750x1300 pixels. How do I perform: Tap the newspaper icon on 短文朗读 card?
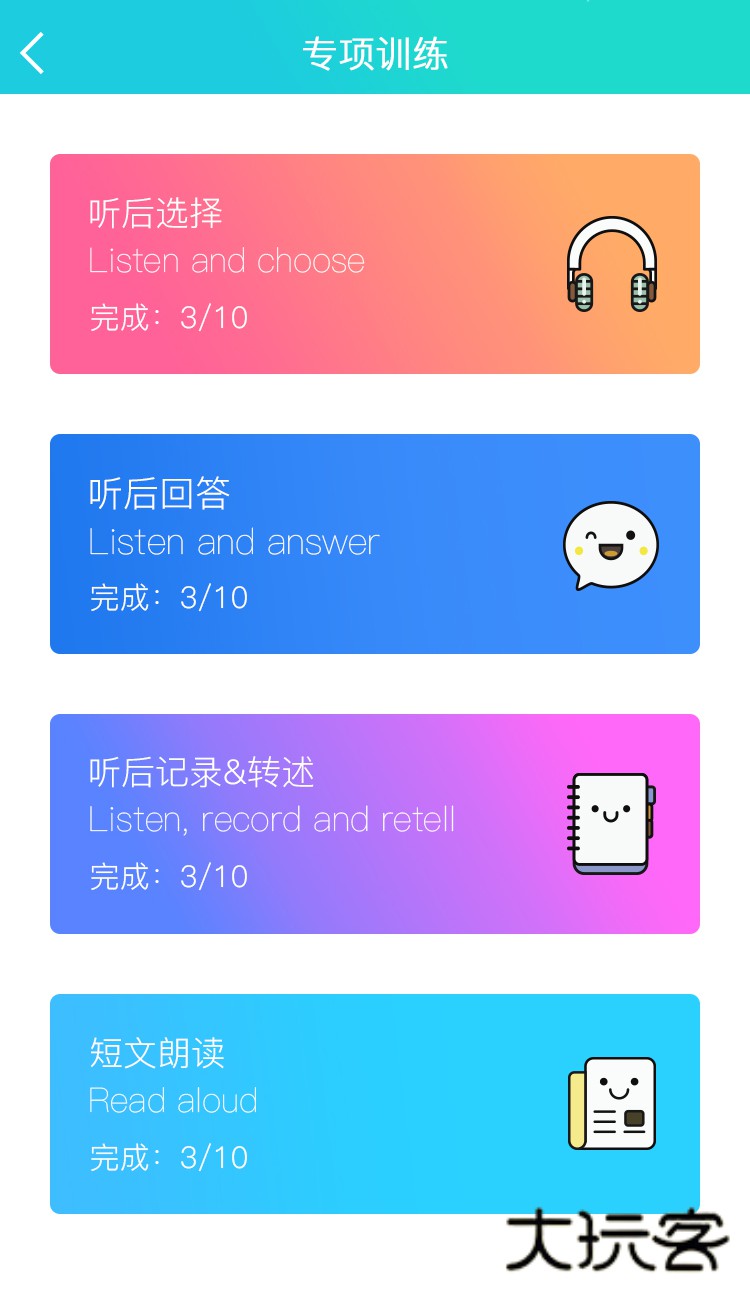coord(610,1103)
